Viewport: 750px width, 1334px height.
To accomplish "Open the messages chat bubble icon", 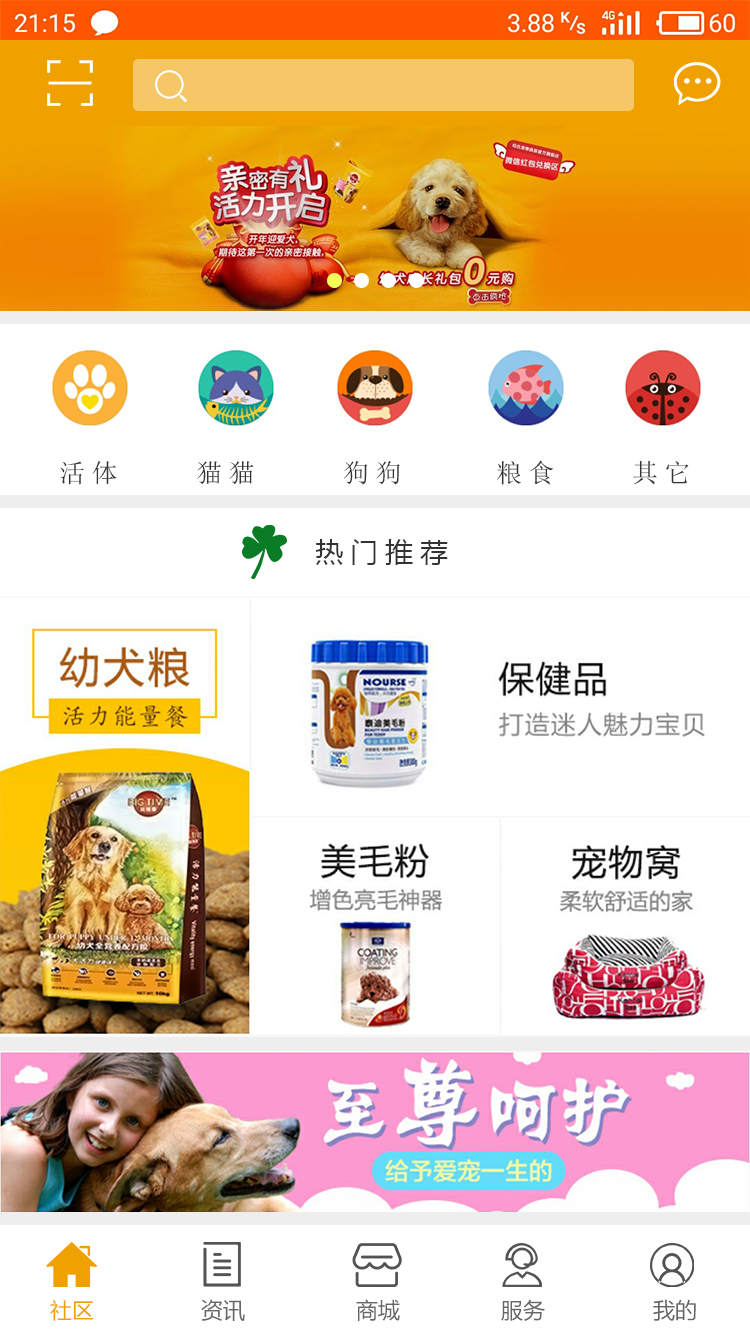I will [697, 84].
